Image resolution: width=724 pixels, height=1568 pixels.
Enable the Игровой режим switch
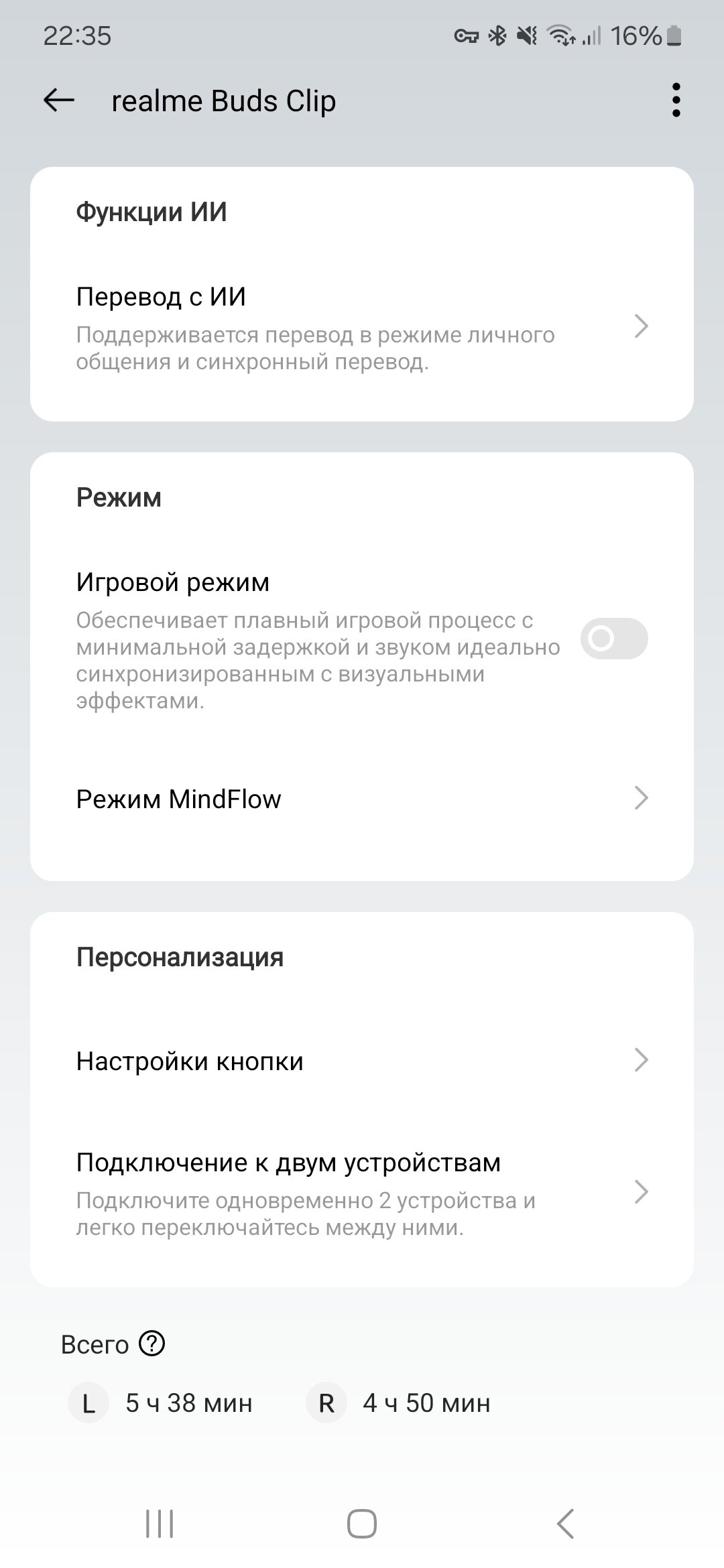(613, 639)
